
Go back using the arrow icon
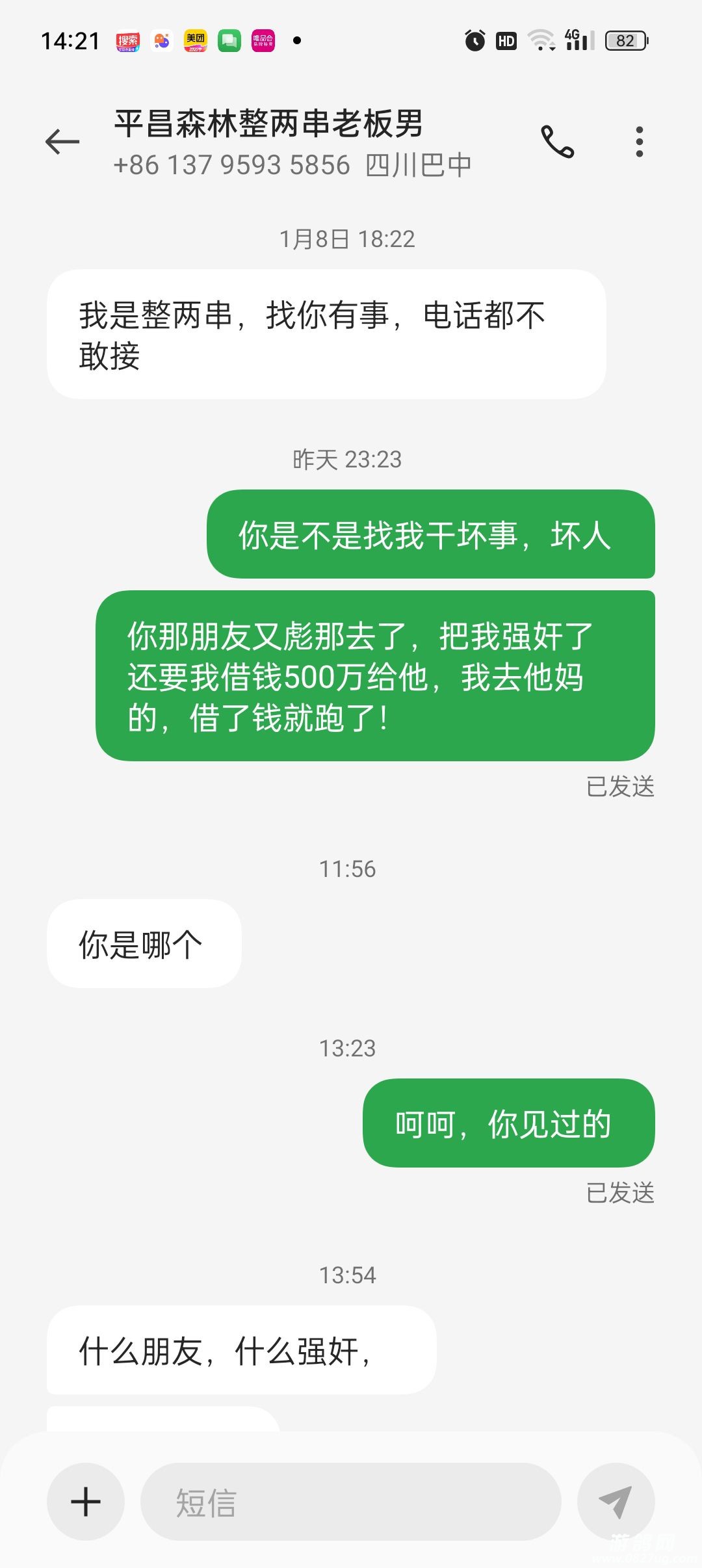[x=62, y=142]
